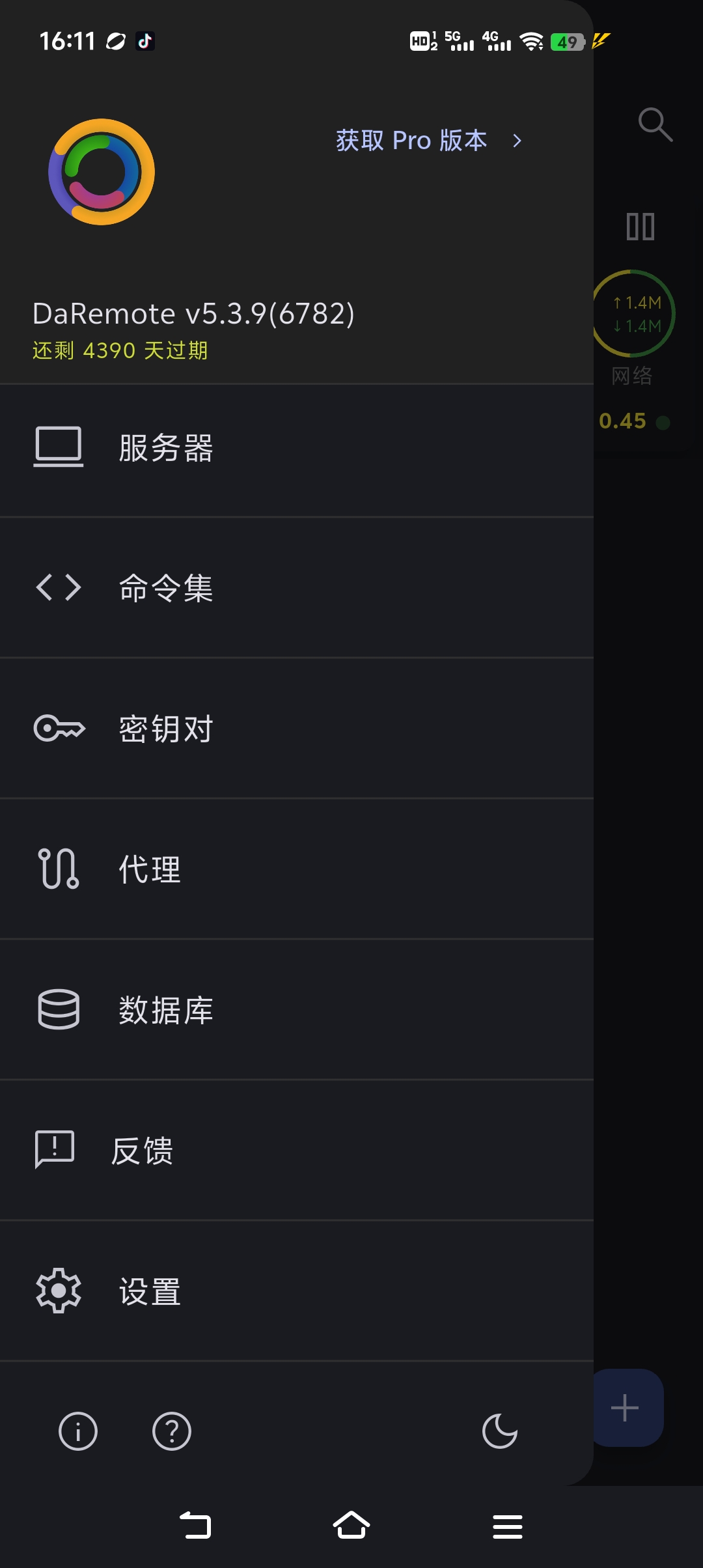Open the 获取 Pro 版本 link
Image resolution: width=703 pixels, height=1568 pixels.
429,141
